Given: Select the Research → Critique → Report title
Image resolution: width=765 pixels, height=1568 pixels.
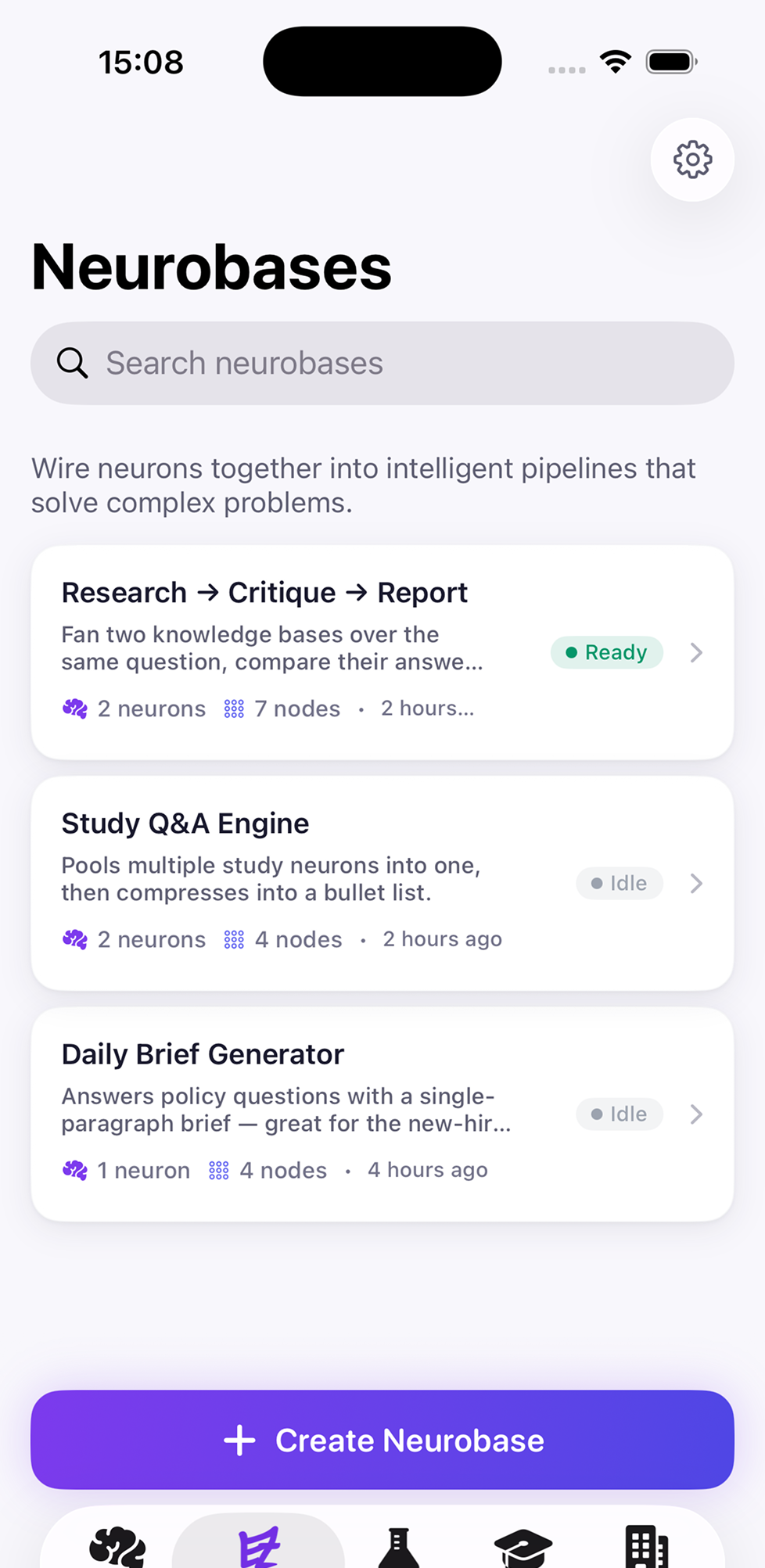Looking at the screenshot, I should (x=264, y=592).
